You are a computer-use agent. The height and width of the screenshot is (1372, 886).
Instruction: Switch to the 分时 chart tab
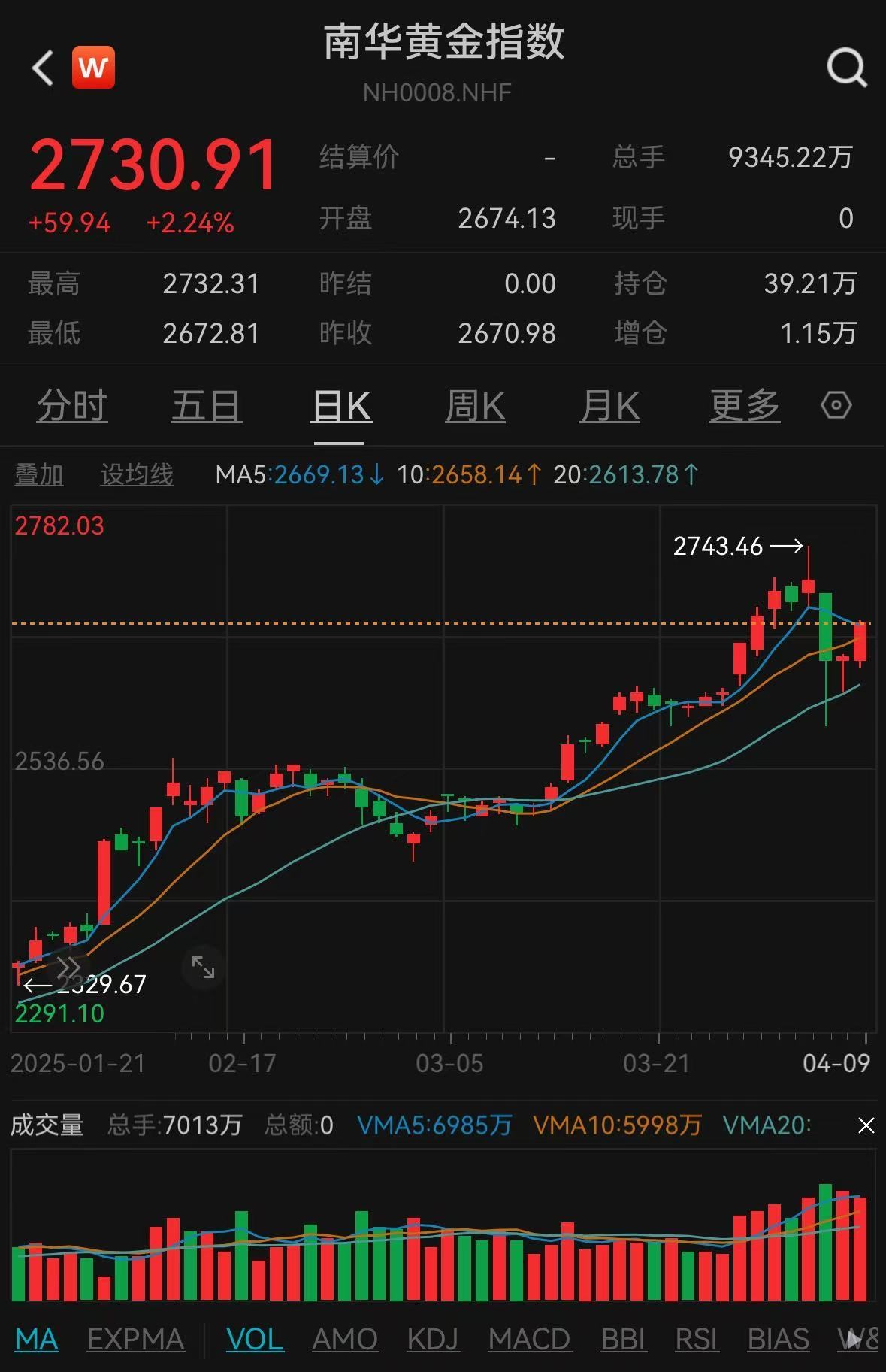(x=72, y=407)
